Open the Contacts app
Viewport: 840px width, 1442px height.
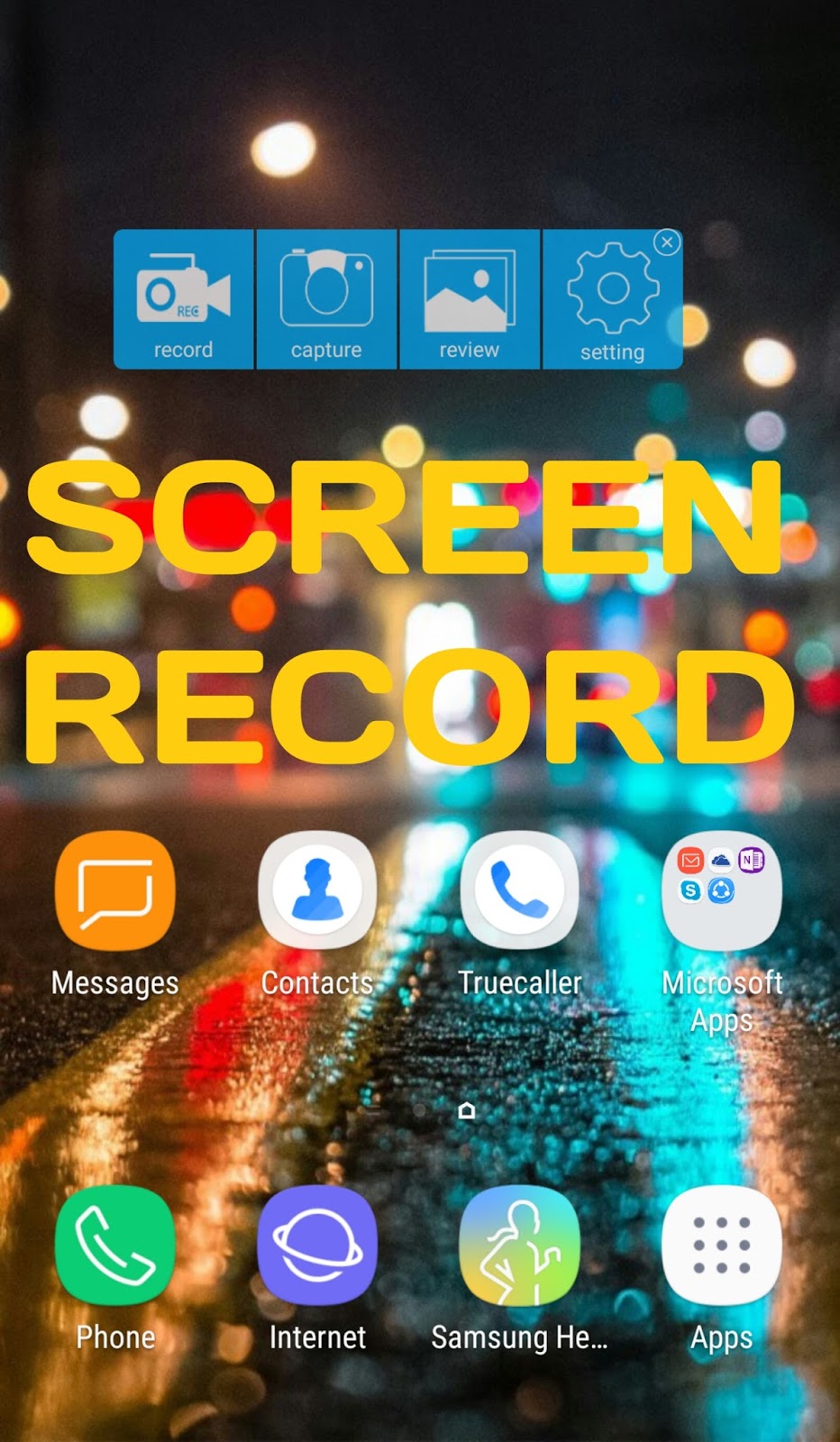pyautogui.click(x=316, y=890)
